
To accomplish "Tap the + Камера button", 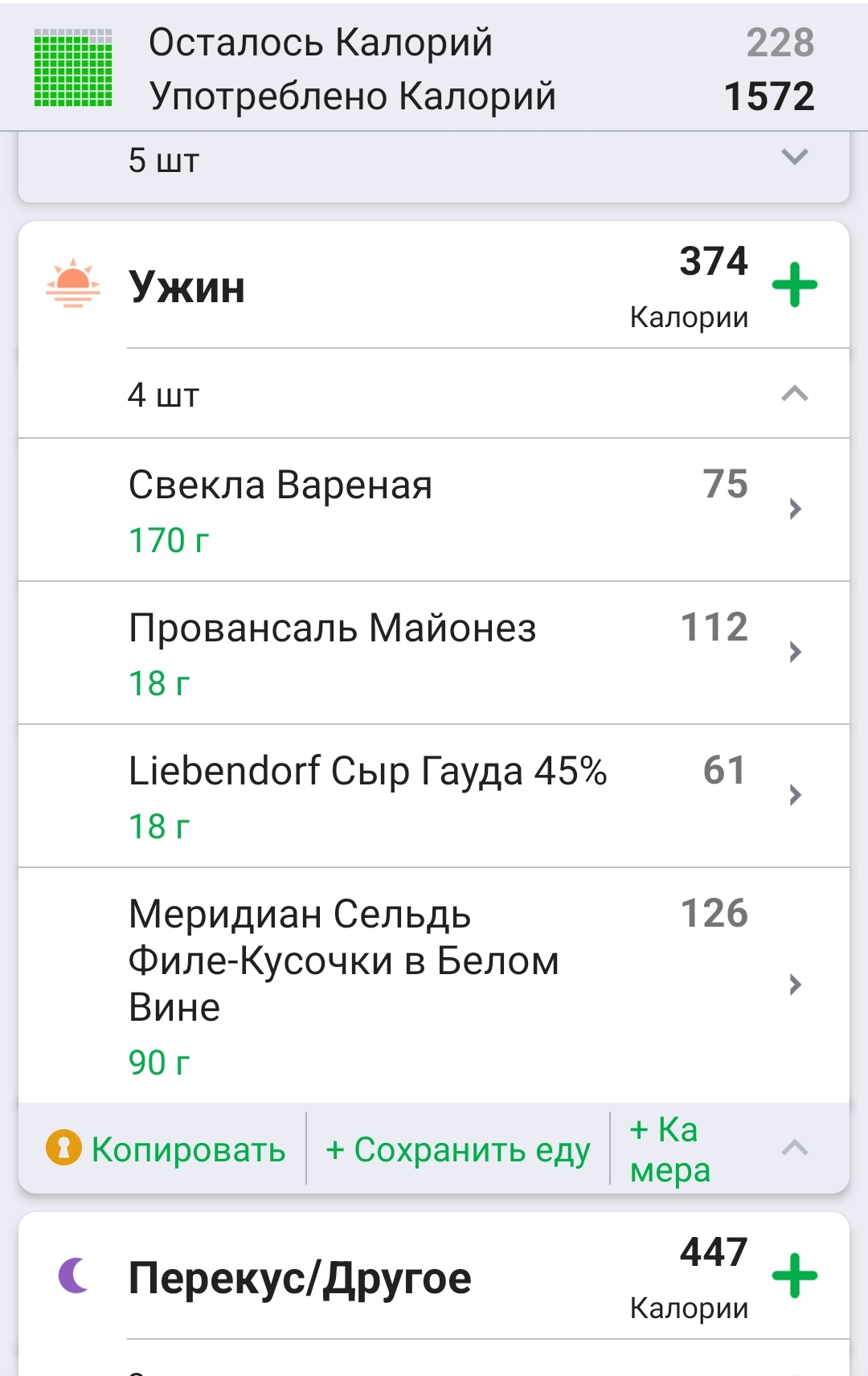I will (669, 1149).
